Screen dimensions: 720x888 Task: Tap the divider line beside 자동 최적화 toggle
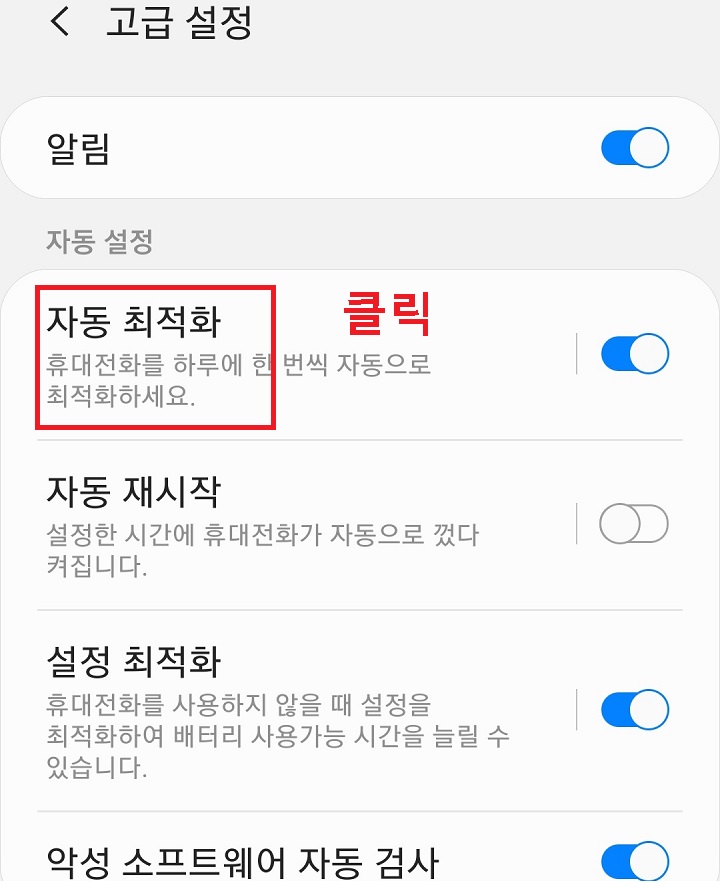[x=577, y=354]
